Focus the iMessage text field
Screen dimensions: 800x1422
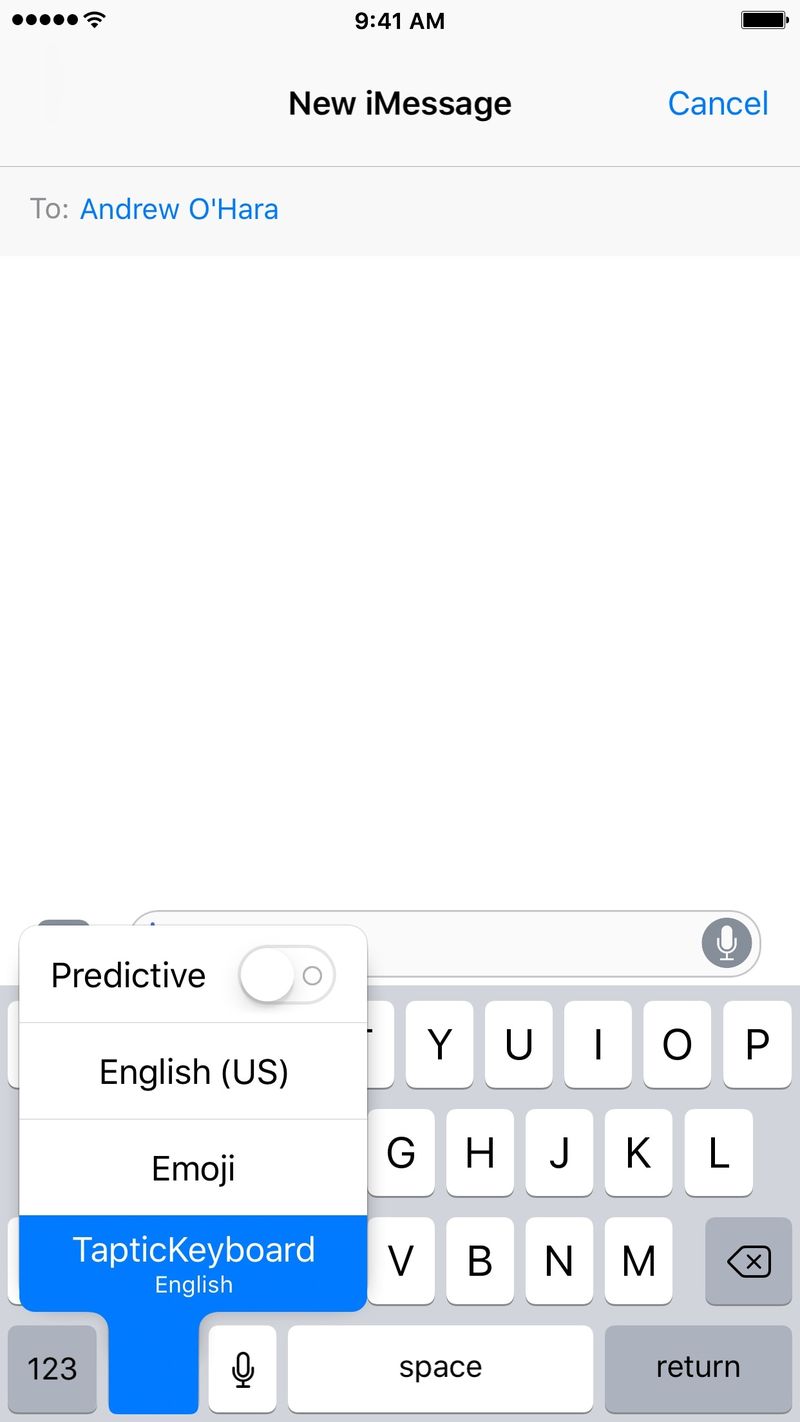(530, 943)
